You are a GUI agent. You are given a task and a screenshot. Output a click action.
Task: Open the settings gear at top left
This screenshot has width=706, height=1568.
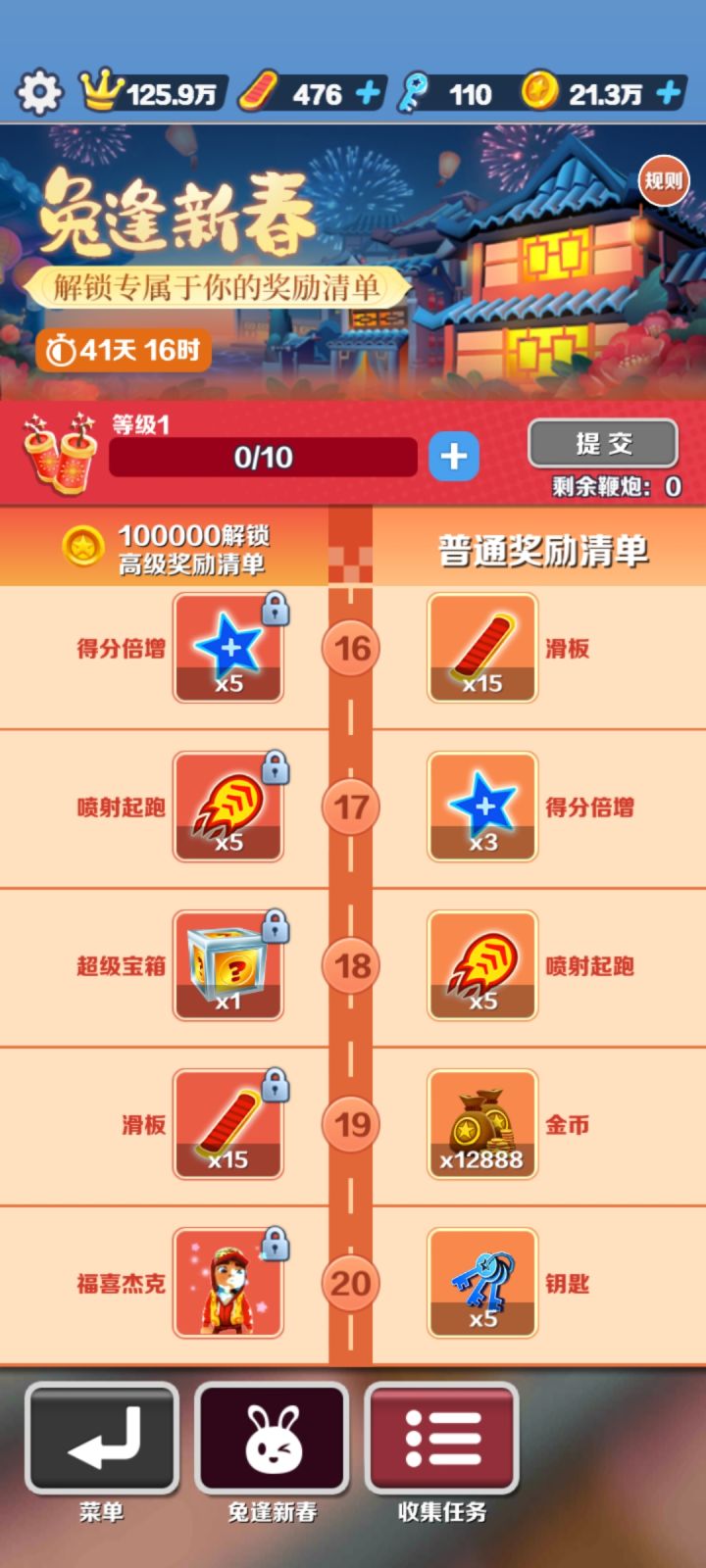click(x=39, y=93)
